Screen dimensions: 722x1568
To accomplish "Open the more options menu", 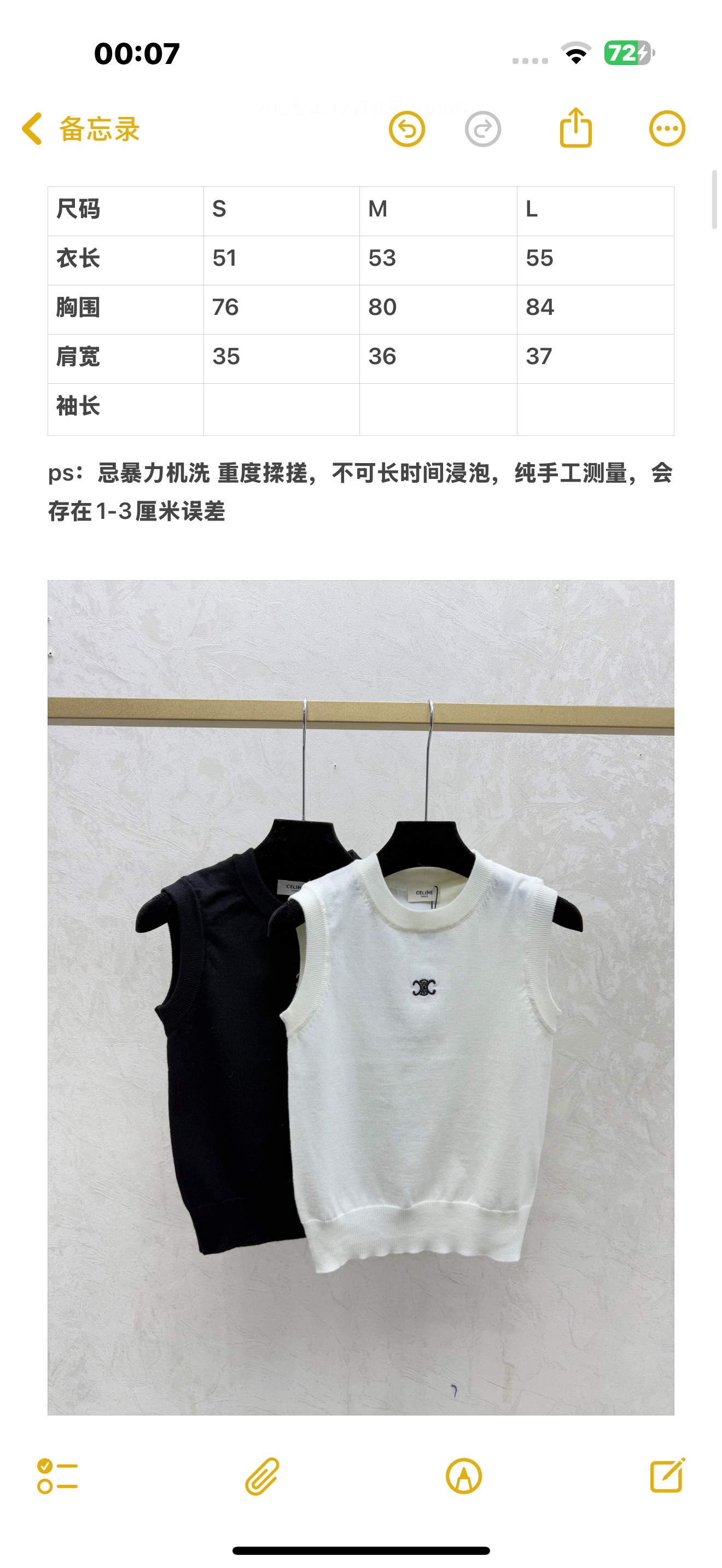I will tap(667, 129).
